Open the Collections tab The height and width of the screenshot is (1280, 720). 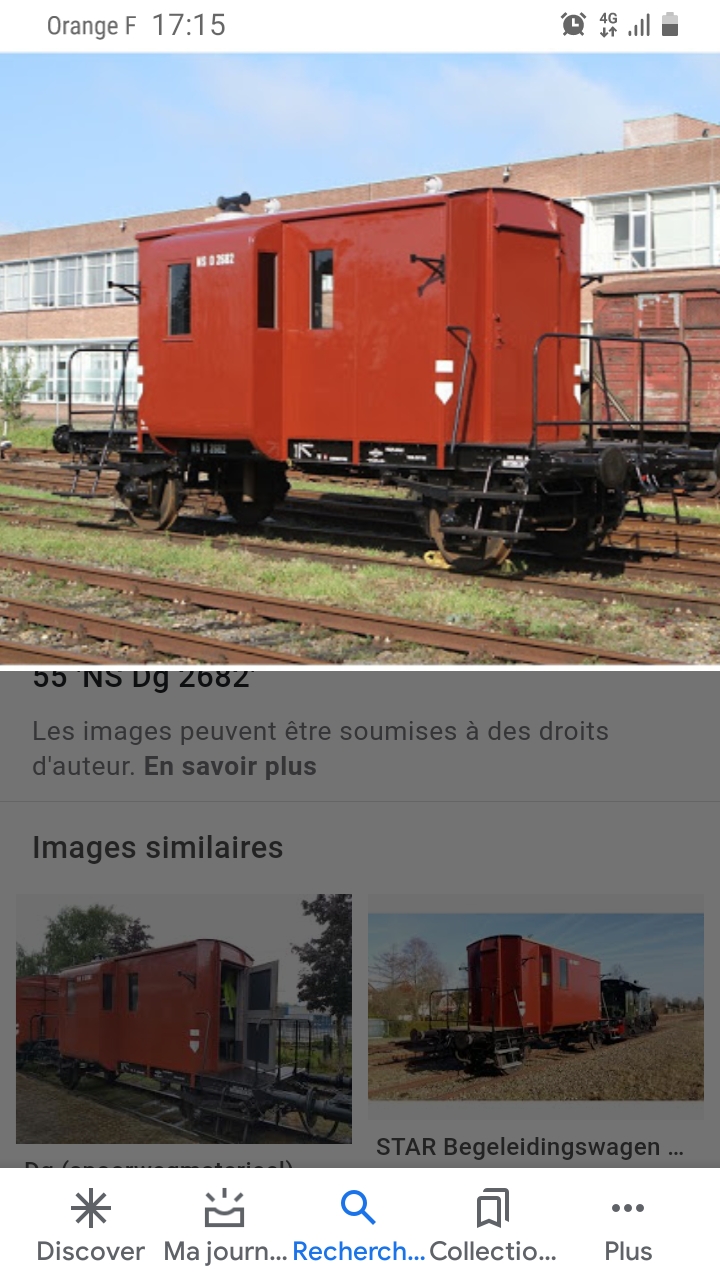click(493, 1226)
